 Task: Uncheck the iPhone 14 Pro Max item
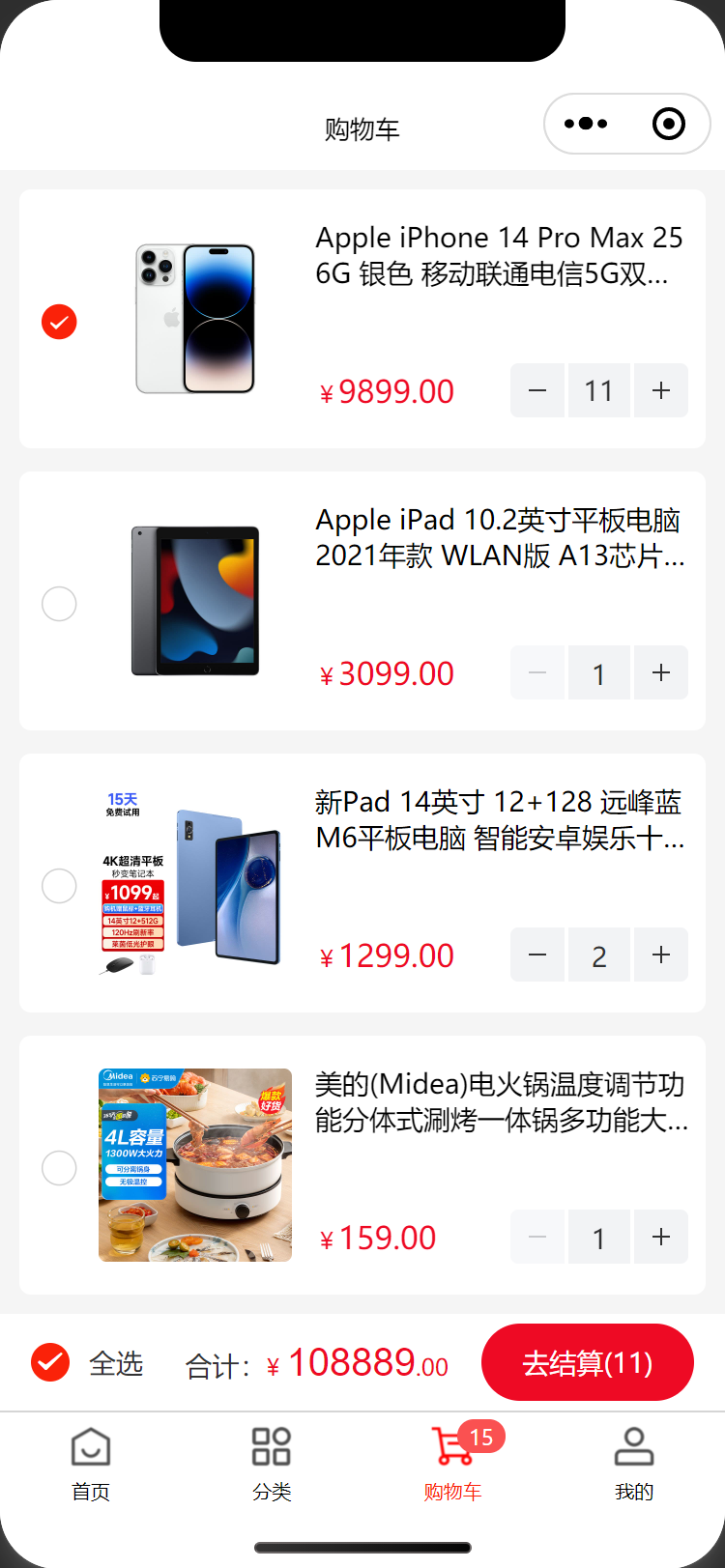(x=59, y=322)
